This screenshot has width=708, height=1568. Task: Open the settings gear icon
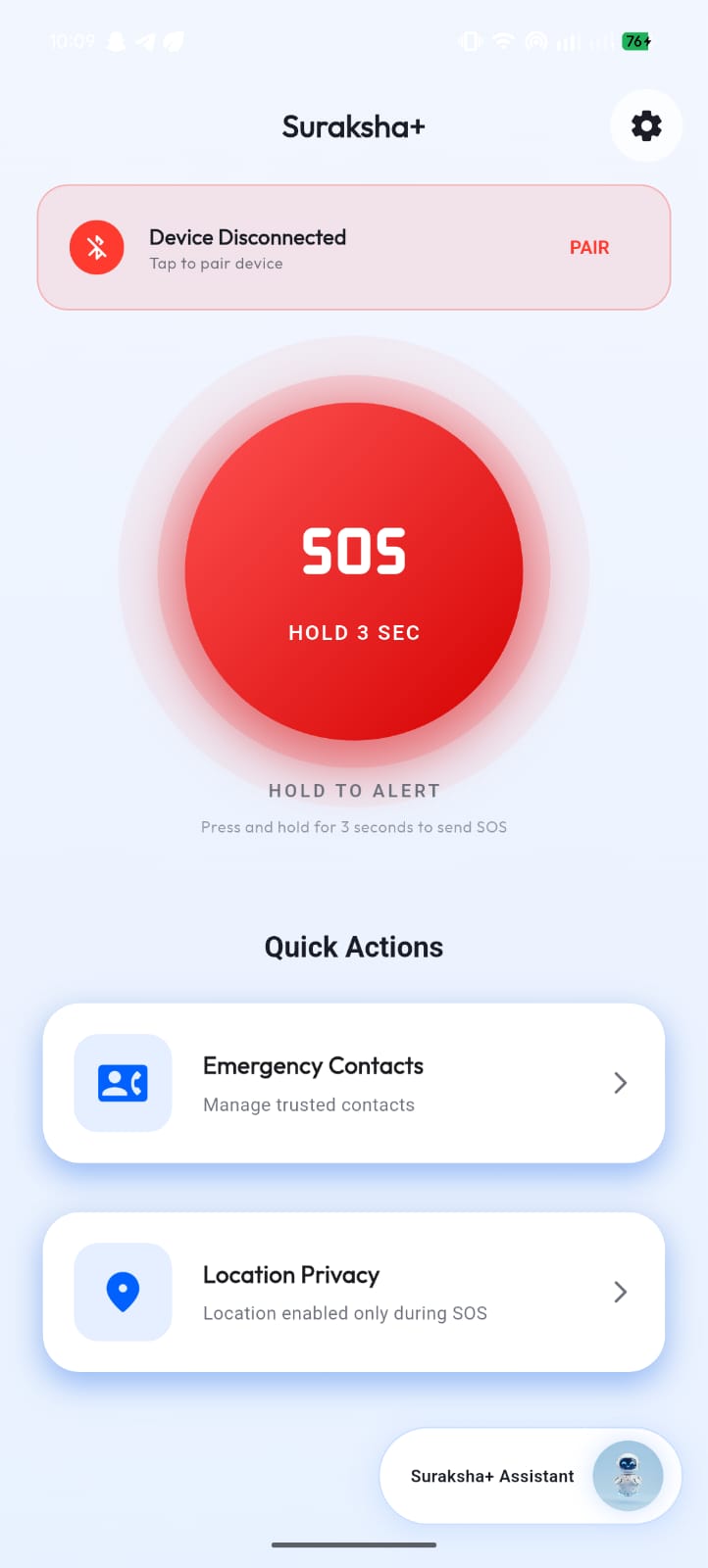click(x=645, y=125)
